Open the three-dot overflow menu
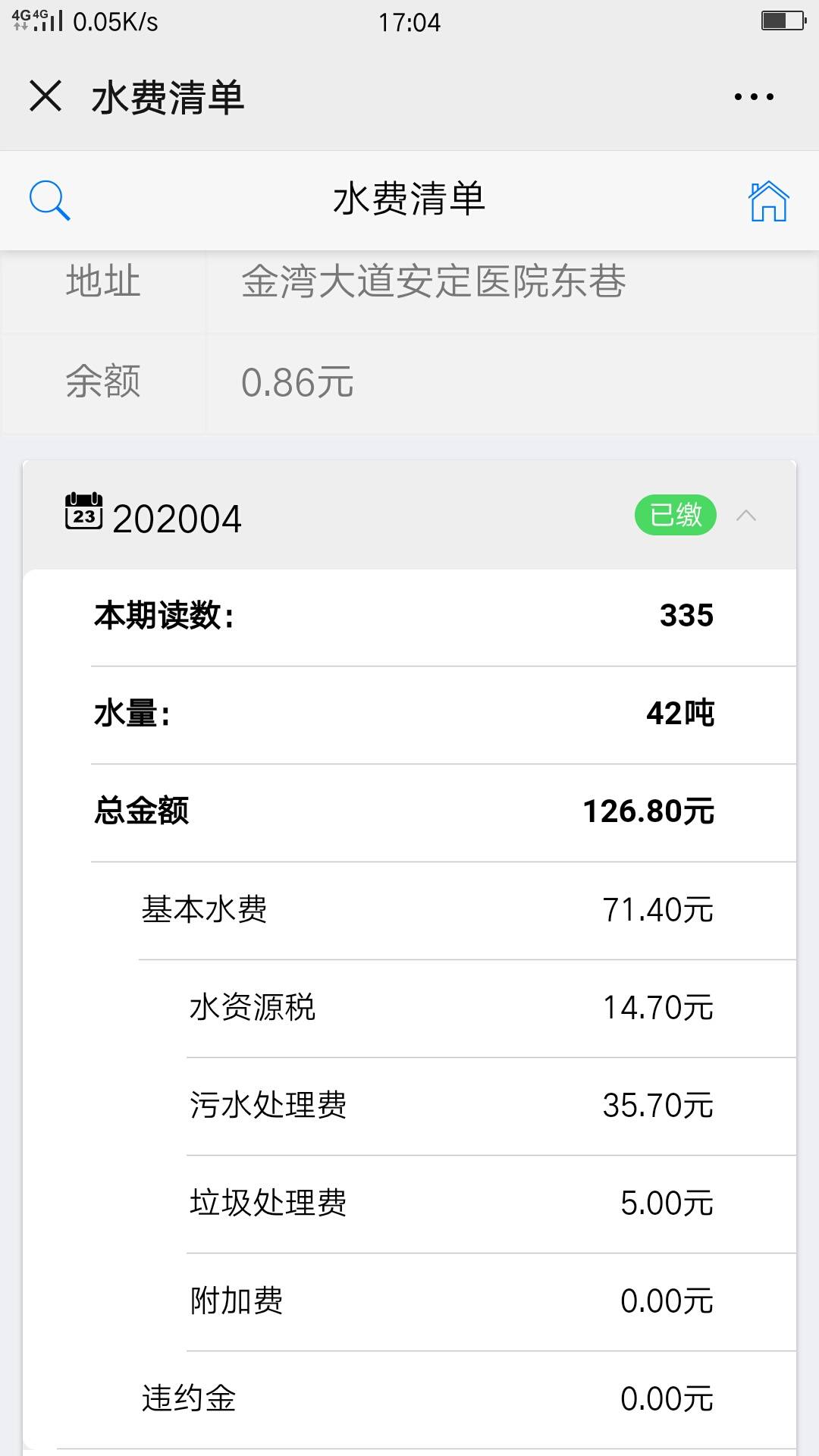Screen dimensions: 819x1456 pyautogui.click(x=754, y=97)
